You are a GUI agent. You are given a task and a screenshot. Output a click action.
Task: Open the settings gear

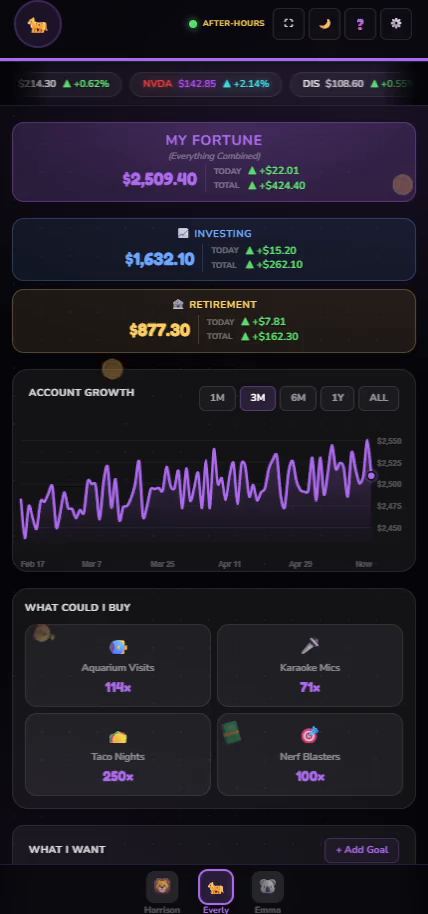click(396, 24)
